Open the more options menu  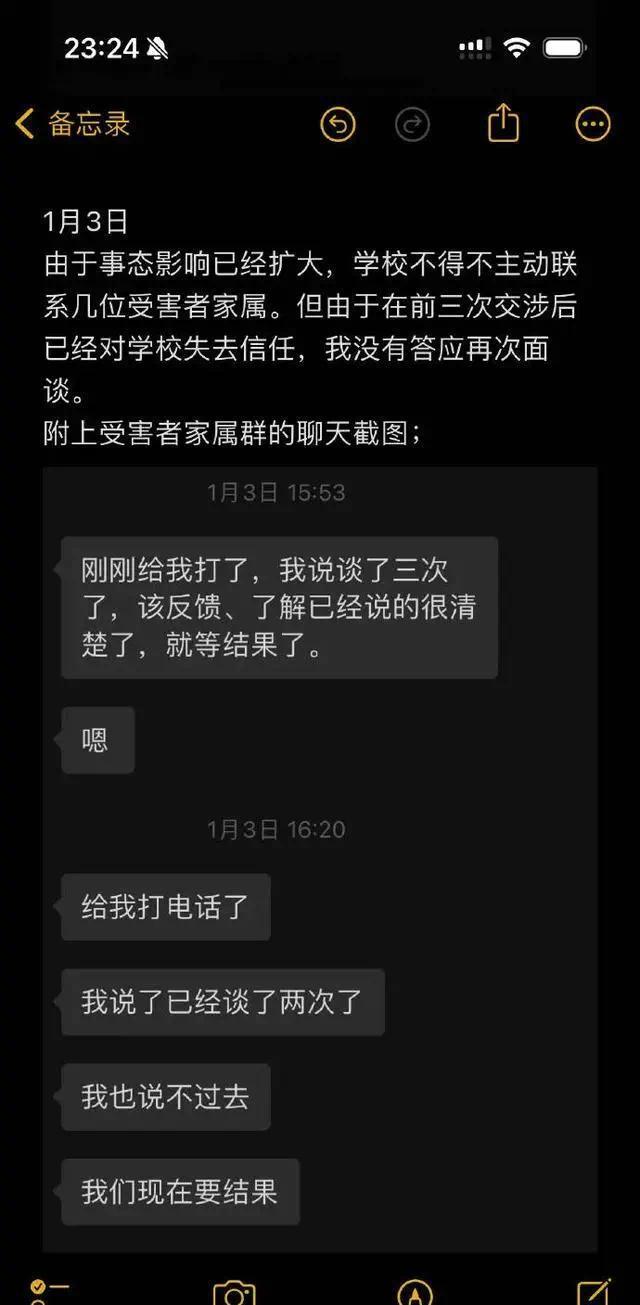[x=593, y=124]
